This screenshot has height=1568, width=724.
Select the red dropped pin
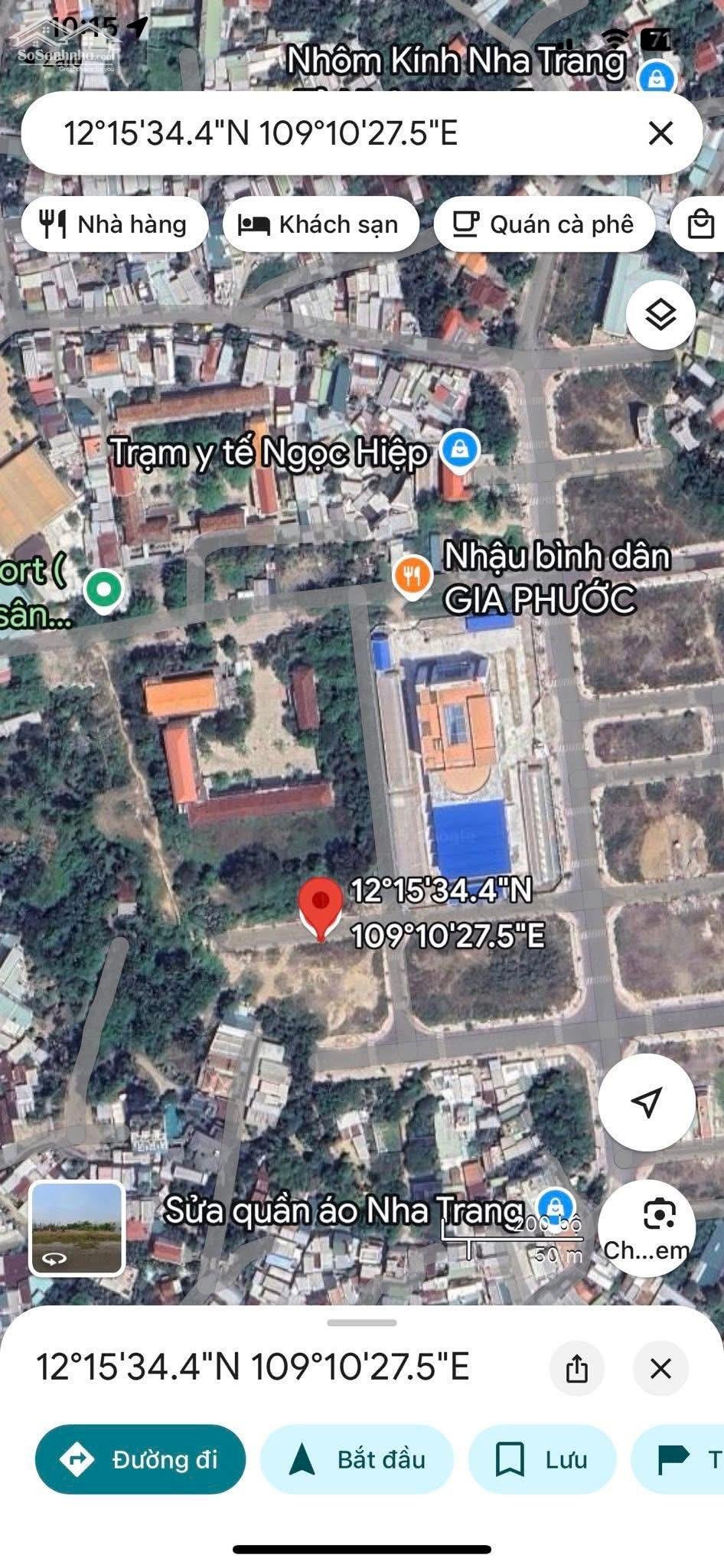pos(321,906)
